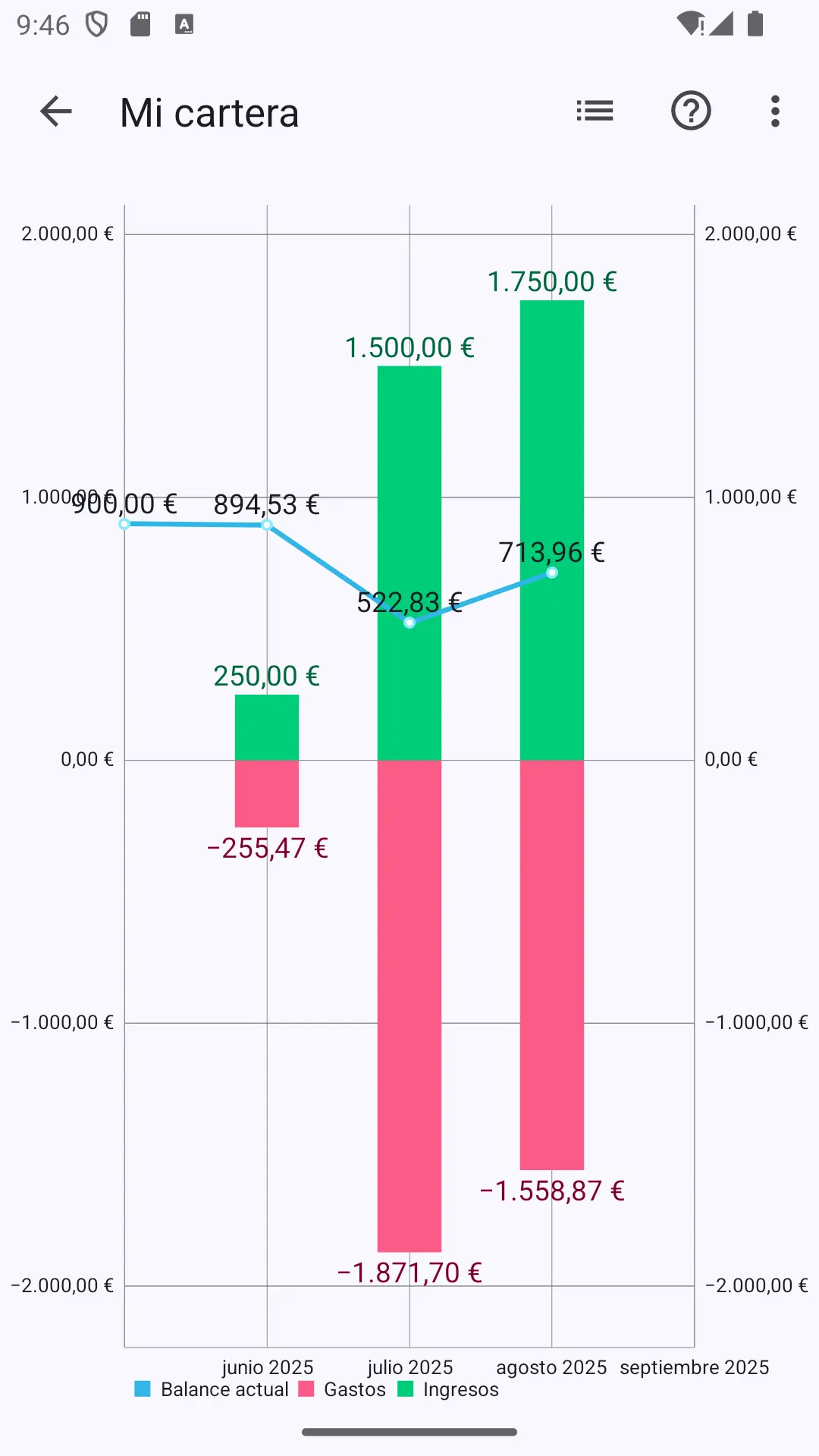Image resolution: width=819 pixels, height=1456 pixels.
Task: Select the junio 2025 income bar
Action: coord(267,727)
